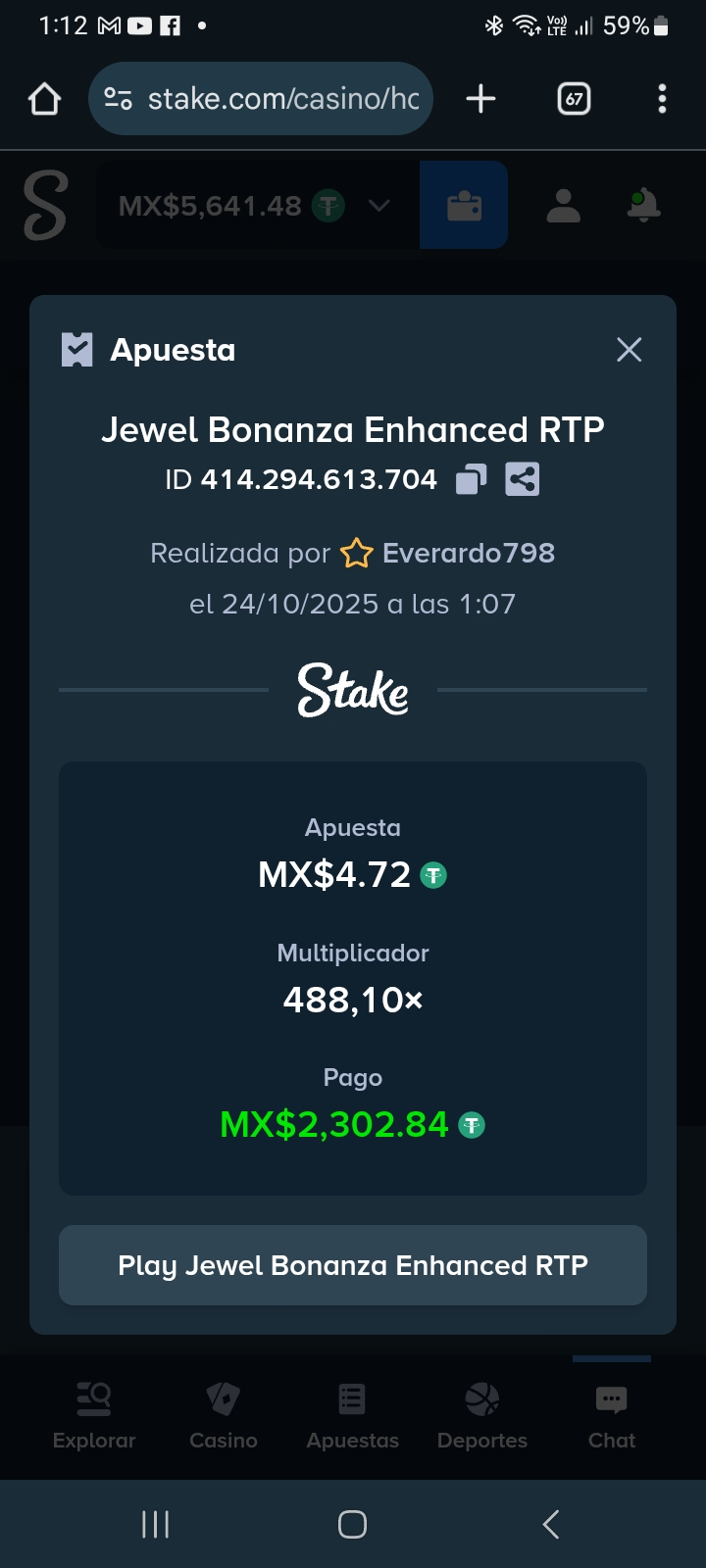Open the Apuestas section in bottom navigation
Screen dimensions: 706x1568
click(x=352, y=1416)
